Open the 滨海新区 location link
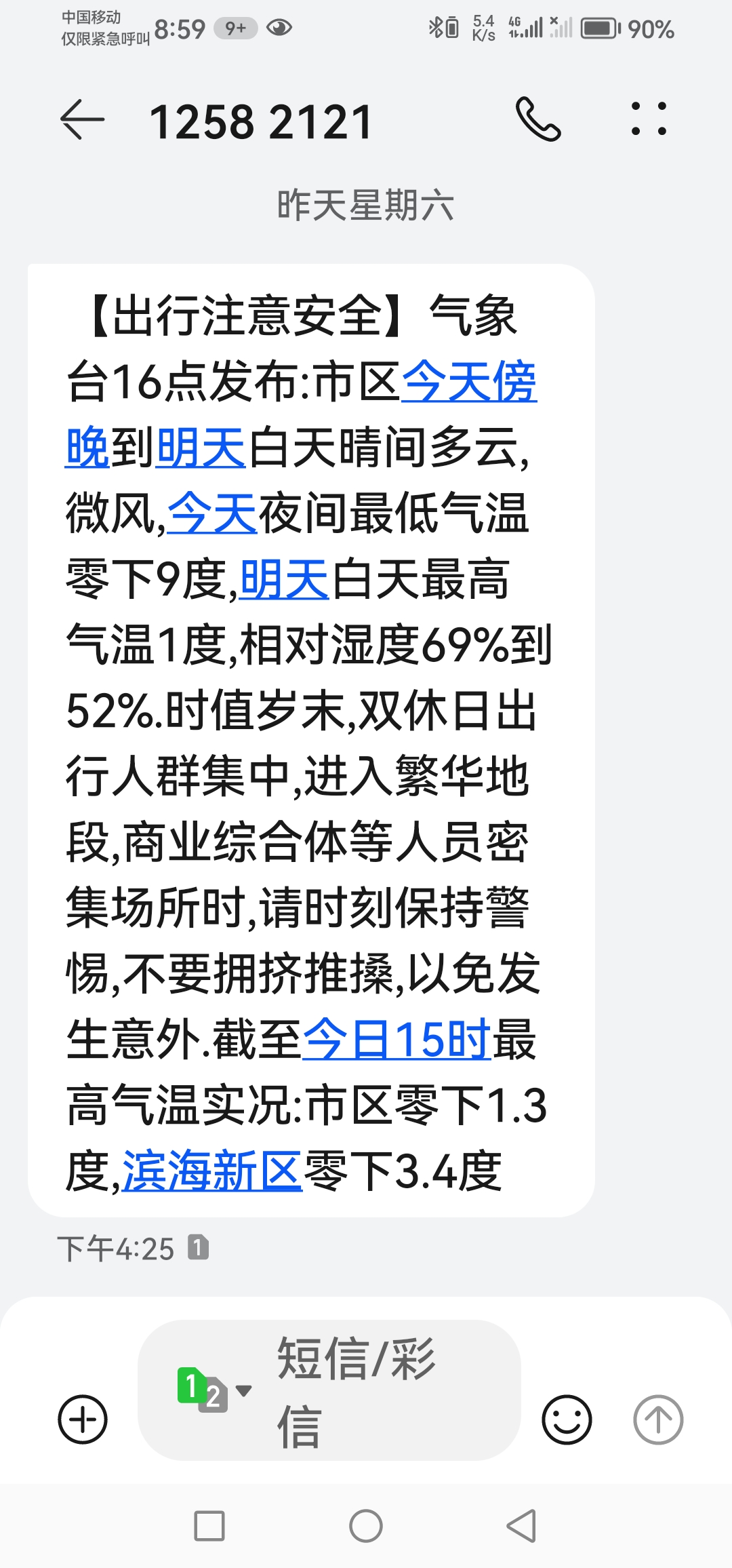Image resolution: width=732 pixels, height=1568 pixels. (212, 1171)
